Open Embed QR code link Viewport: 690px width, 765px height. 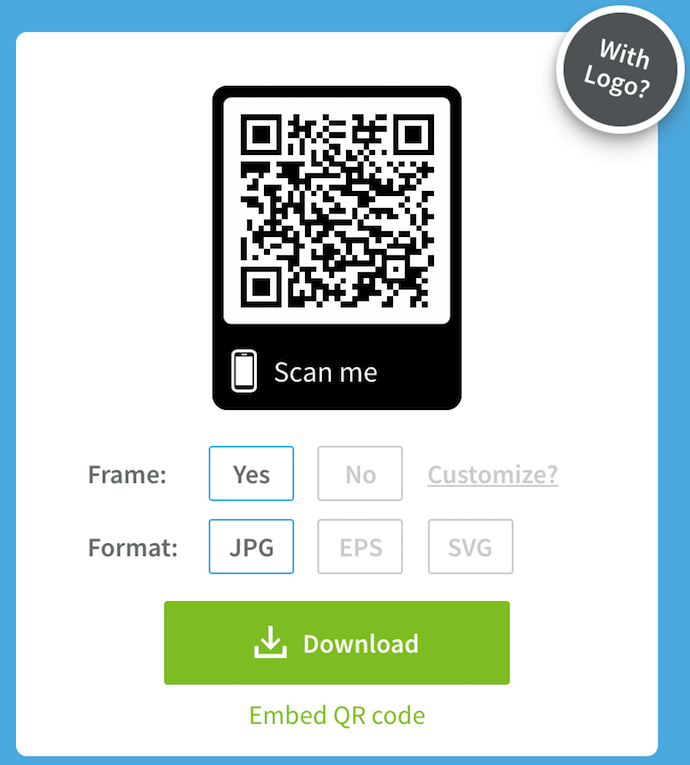337,715
